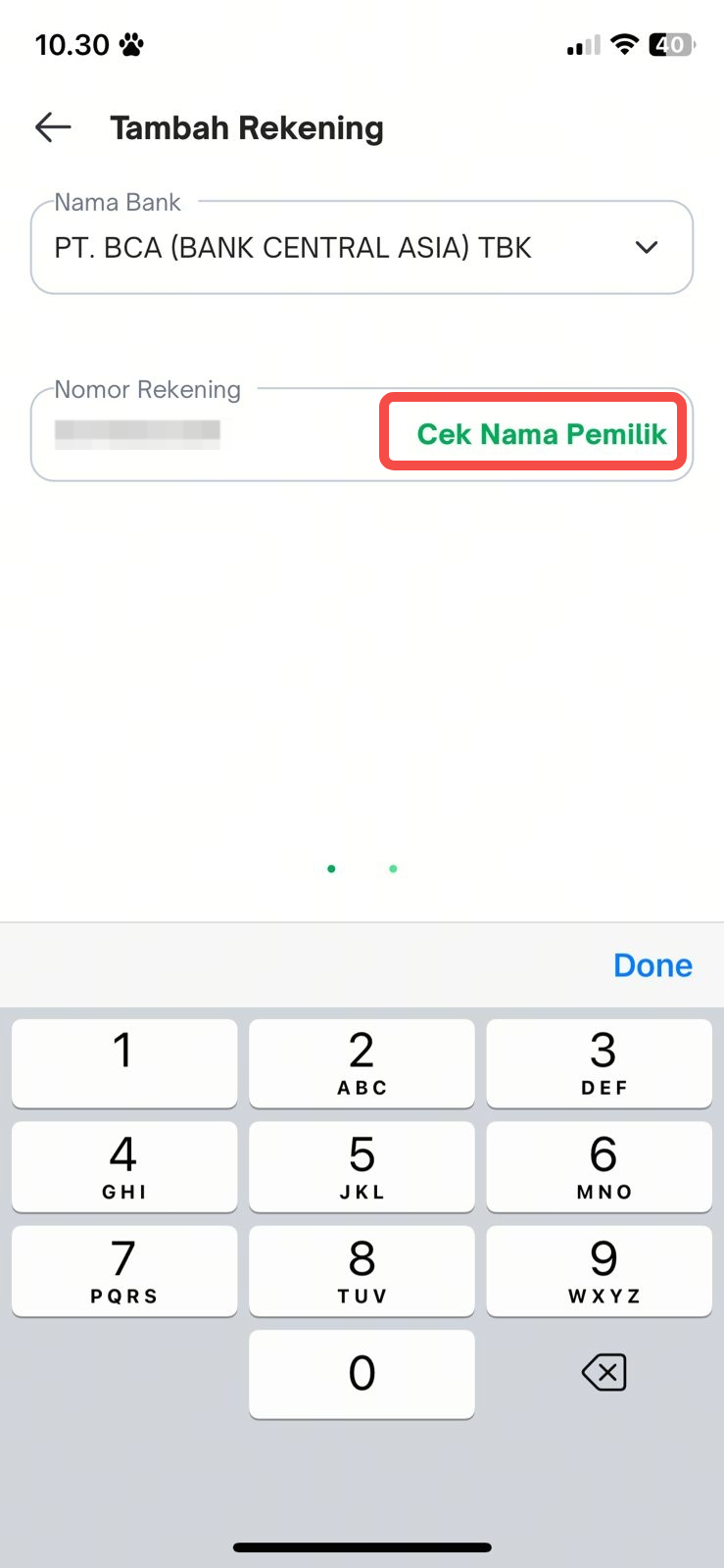Open the Nama Bank dropdown

(361, 248)
